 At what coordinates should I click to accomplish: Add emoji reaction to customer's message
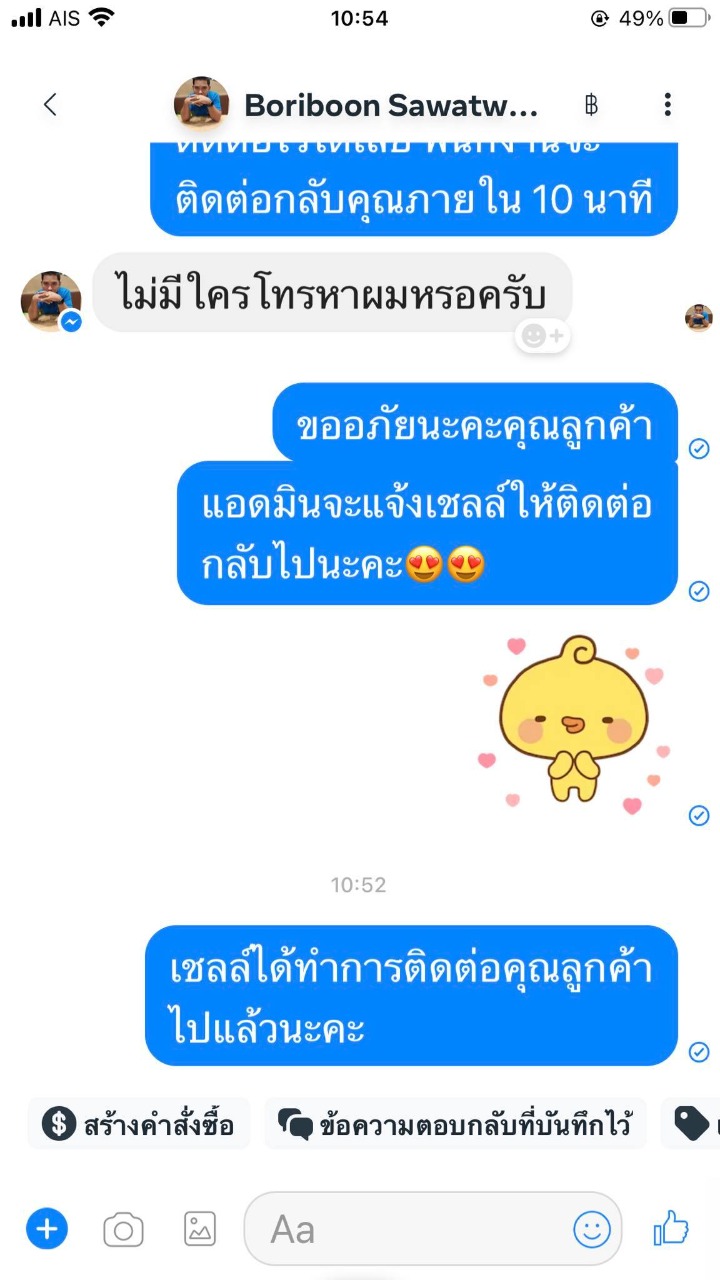(x=543, y=337)
